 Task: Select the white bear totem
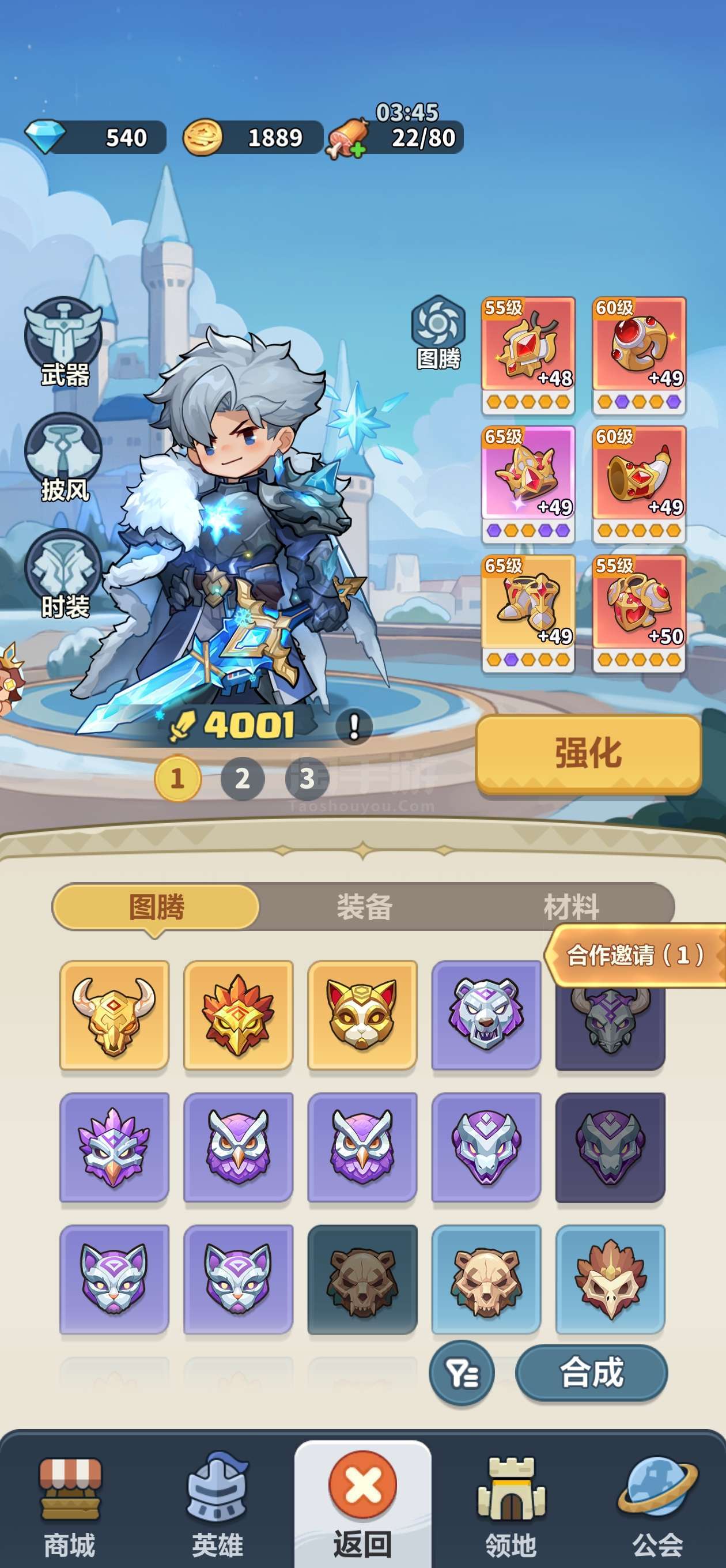[486, 1015]
